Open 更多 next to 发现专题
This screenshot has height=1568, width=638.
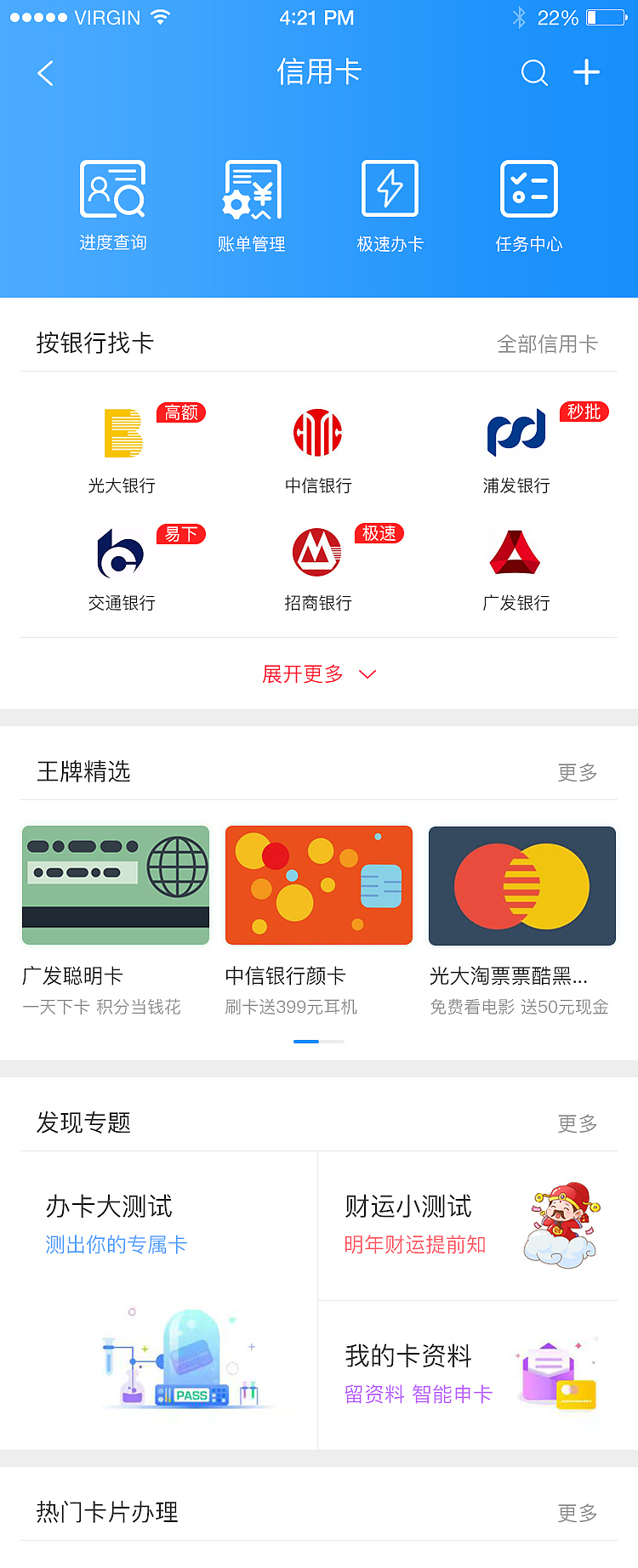(x=577, y=1123)
